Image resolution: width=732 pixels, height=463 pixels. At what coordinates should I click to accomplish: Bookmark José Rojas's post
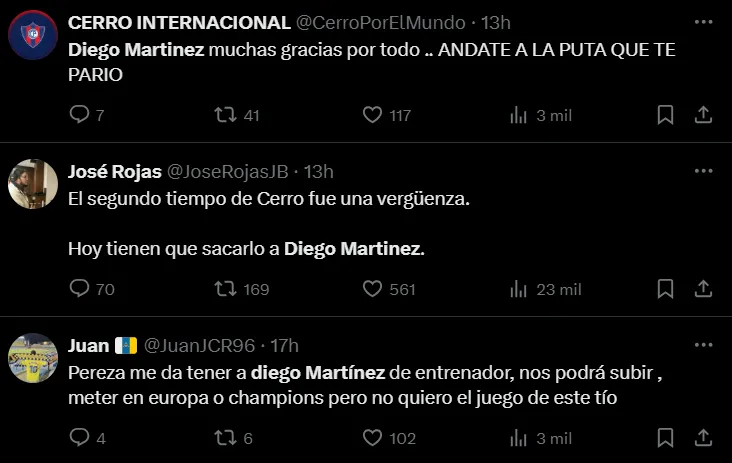point(665,289)
